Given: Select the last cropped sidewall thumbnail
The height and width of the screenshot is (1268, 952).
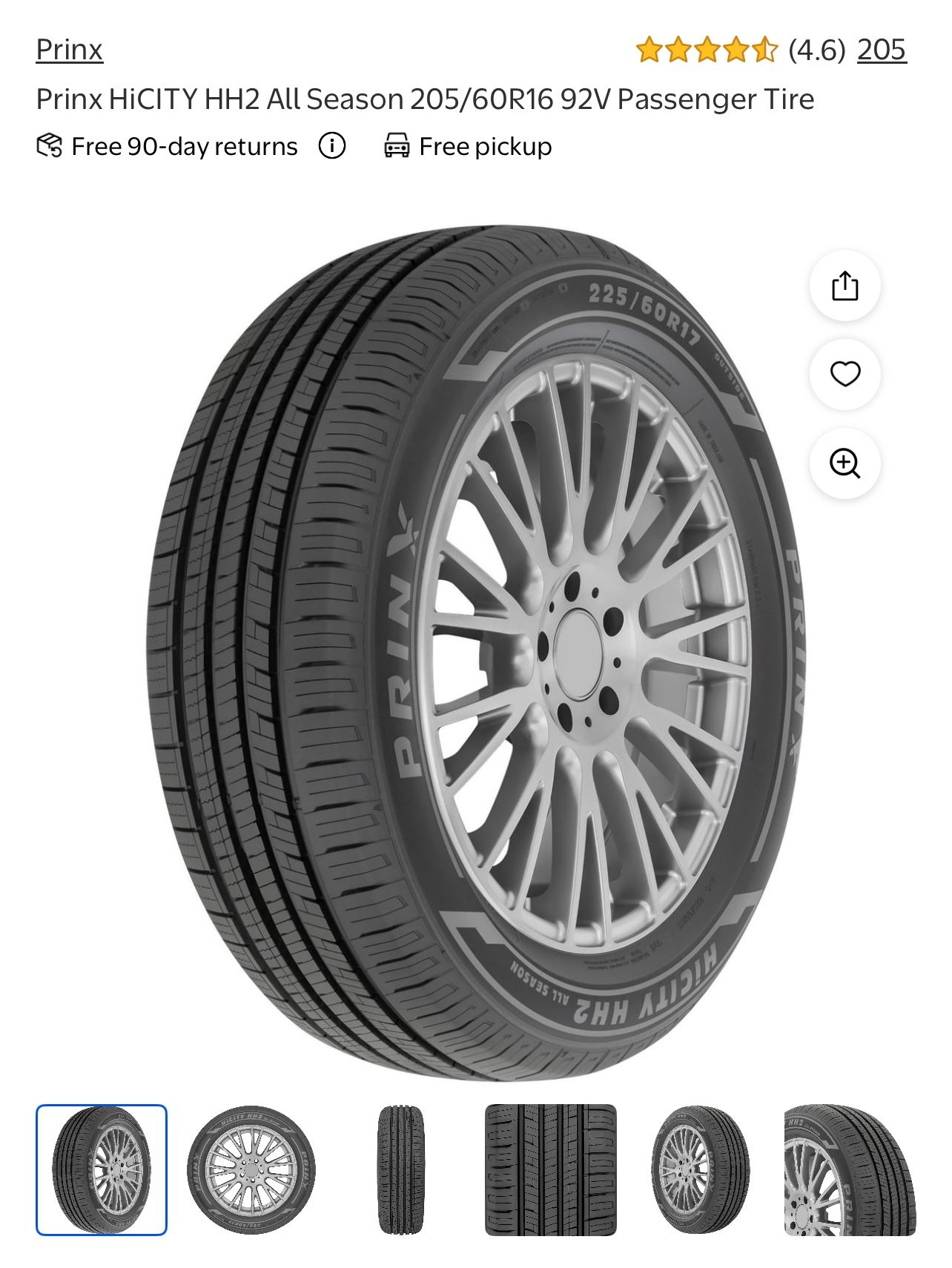Looking at the screenshot, I should click(849, 1169).
